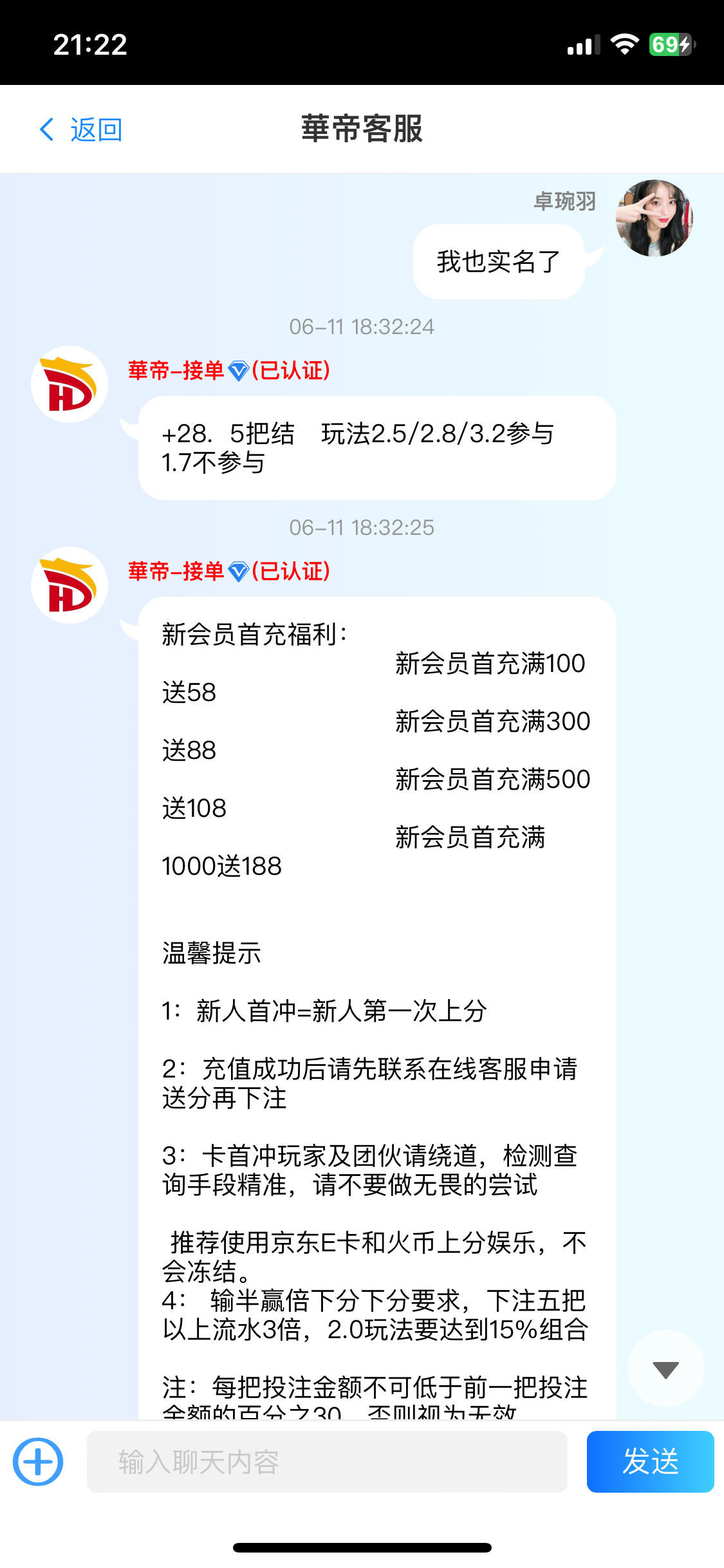This screenshot has width=724, height=1568.
Task: Send the message with 发送
Action: [650, 1462]
